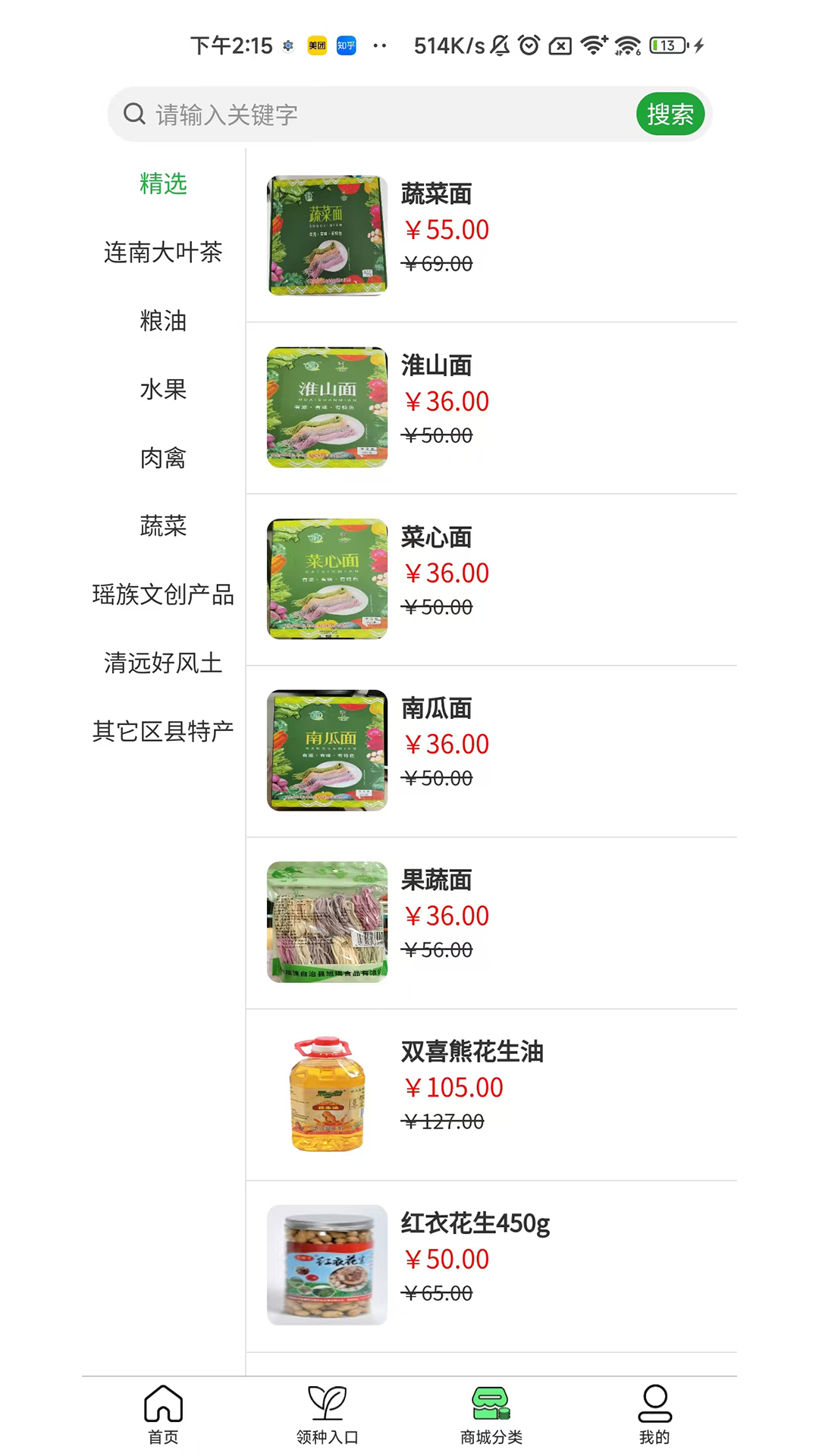
Task: Click the magnifier icon in search bar
Action: [x=134, y=113]
